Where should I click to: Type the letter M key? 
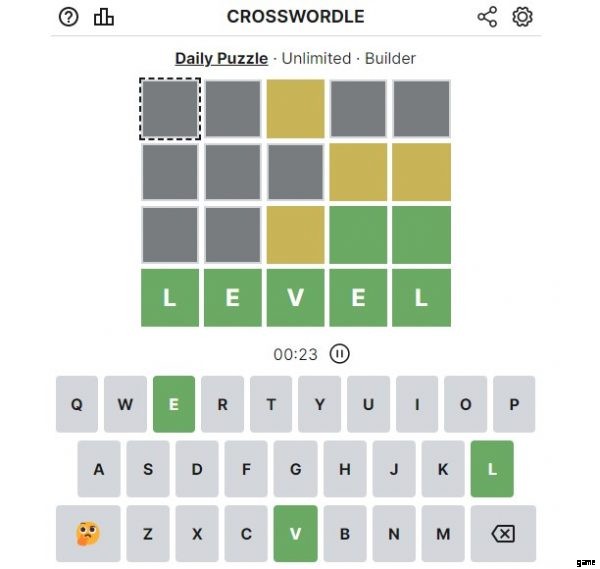coord(442,534)
